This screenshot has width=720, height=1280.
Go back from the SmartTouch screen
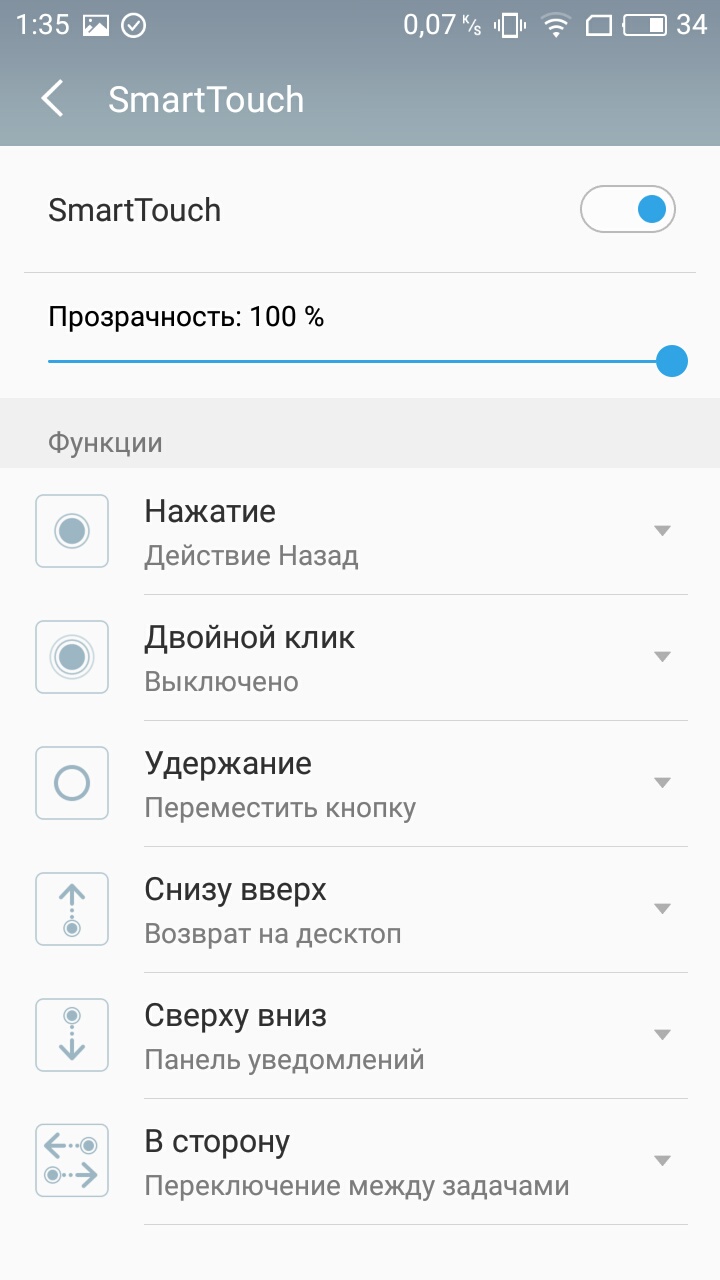pos(53,99)
